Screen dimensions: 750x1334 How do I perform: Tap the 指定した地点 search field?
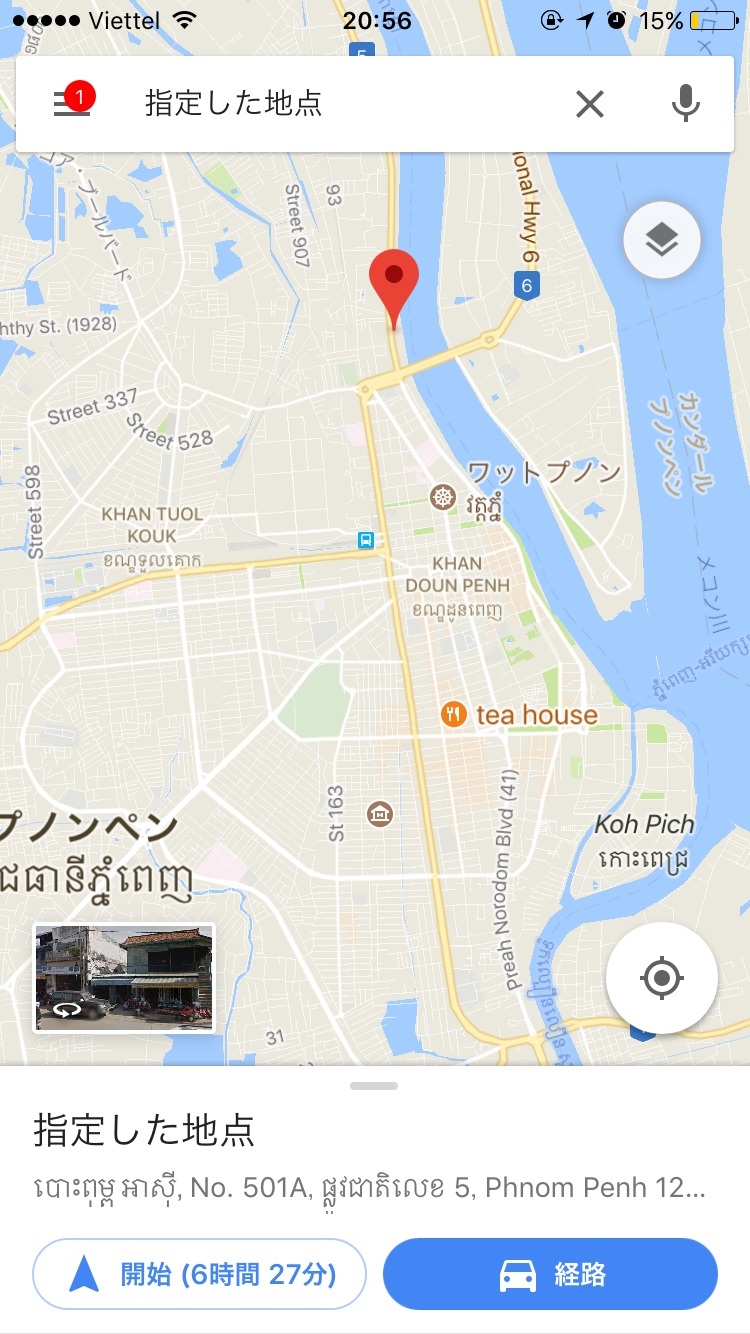click(340, 103)
